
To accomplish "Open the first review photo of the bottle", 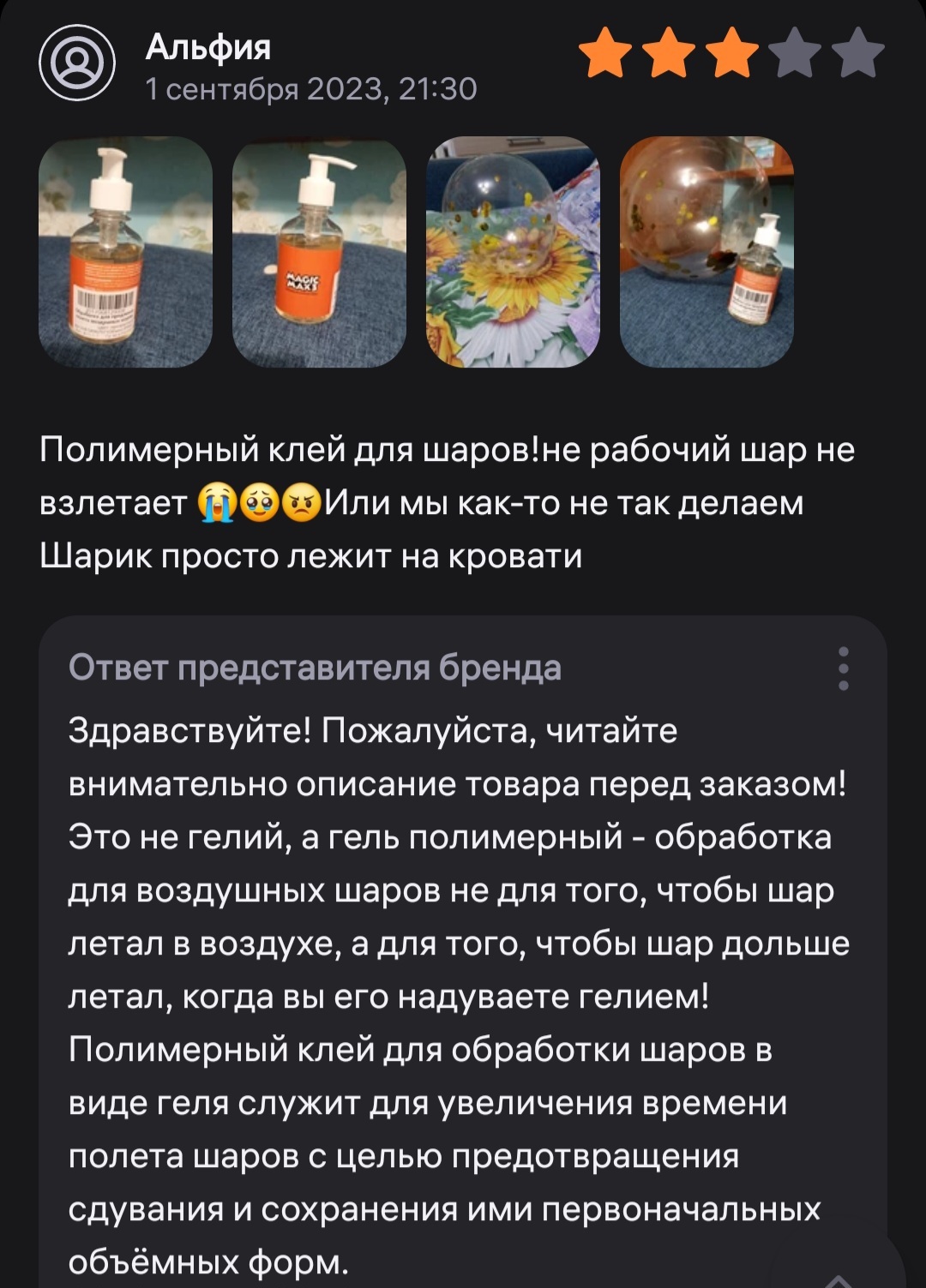I will pos(125,252).
